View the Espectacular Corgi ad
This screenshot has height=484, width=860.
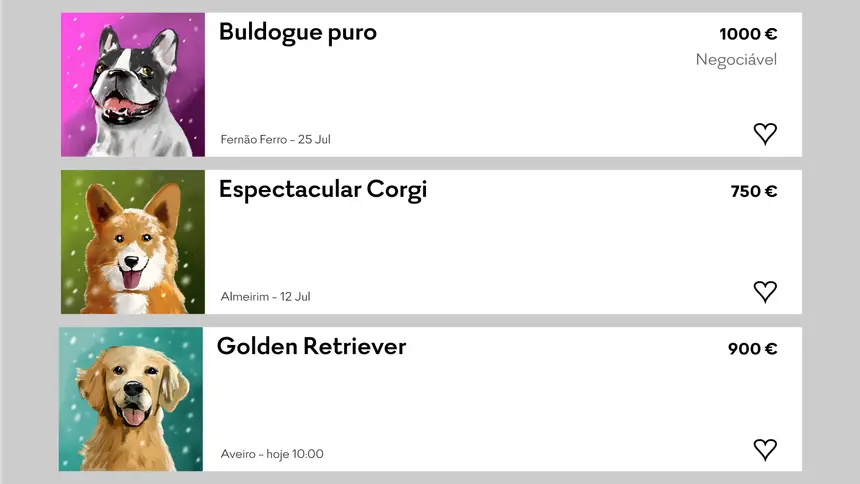point(322,190)
